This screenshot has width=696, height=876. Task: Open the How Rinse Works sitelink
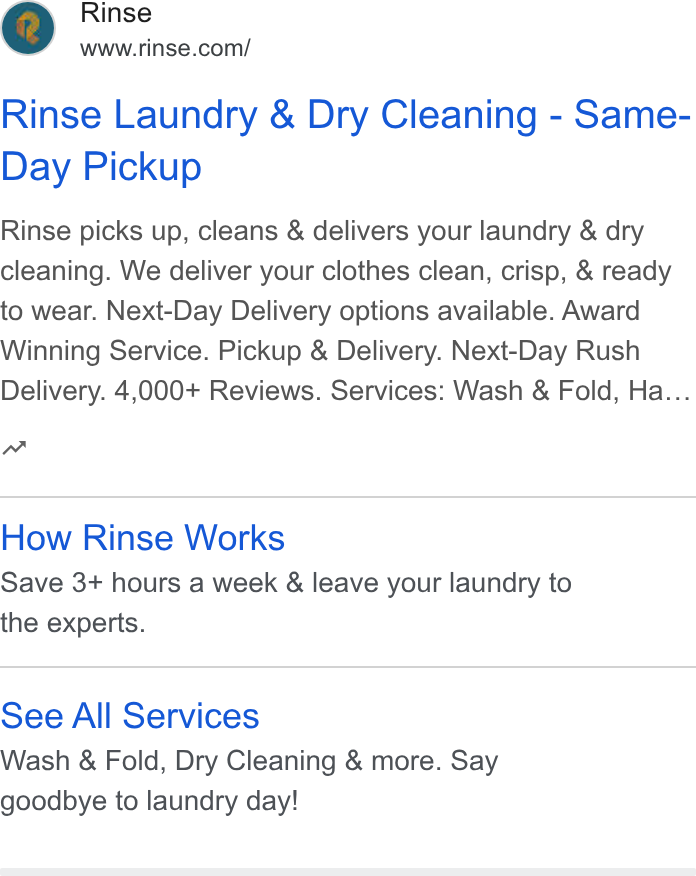point(143,537)
